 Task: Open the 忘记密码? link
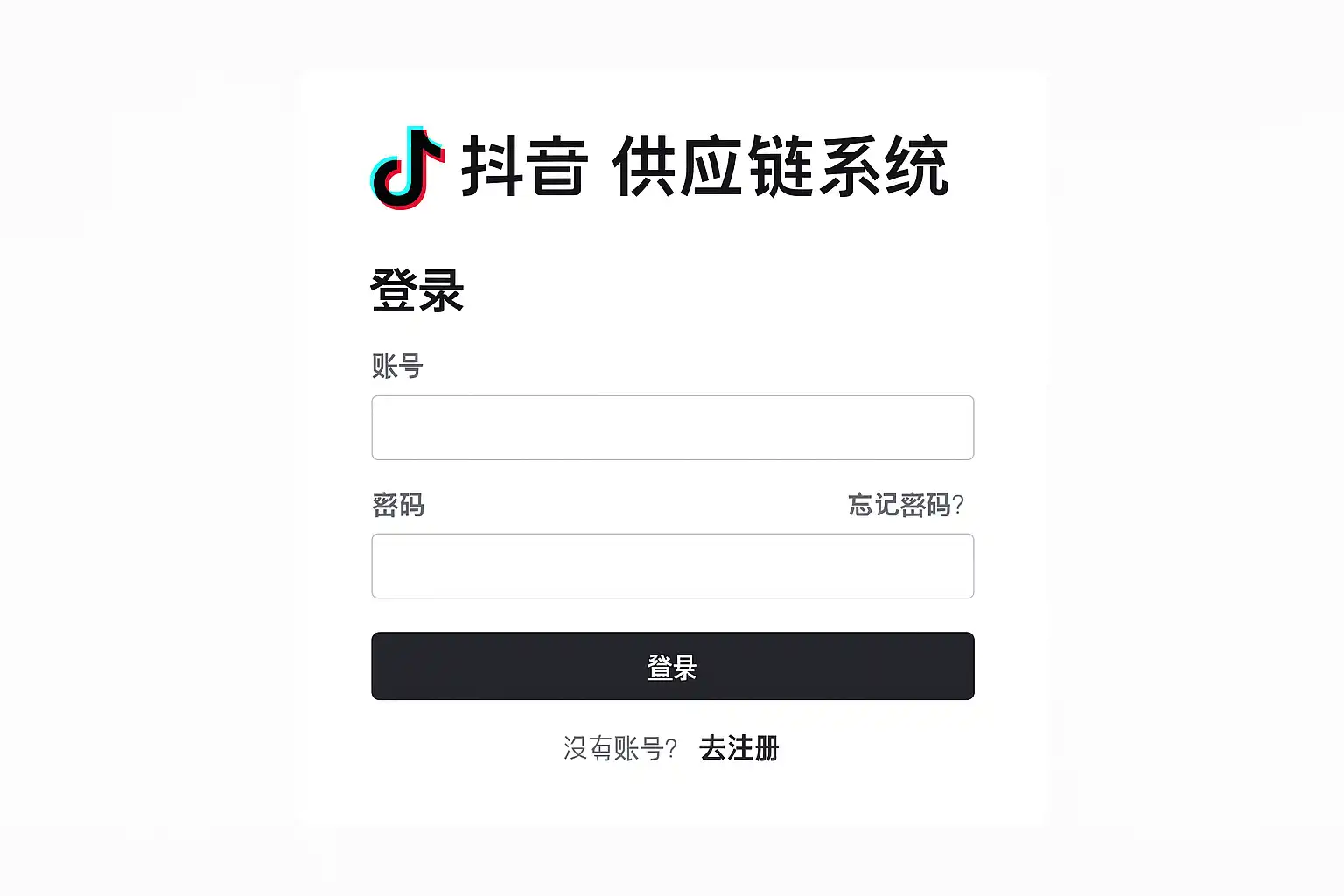coord(906,505)
